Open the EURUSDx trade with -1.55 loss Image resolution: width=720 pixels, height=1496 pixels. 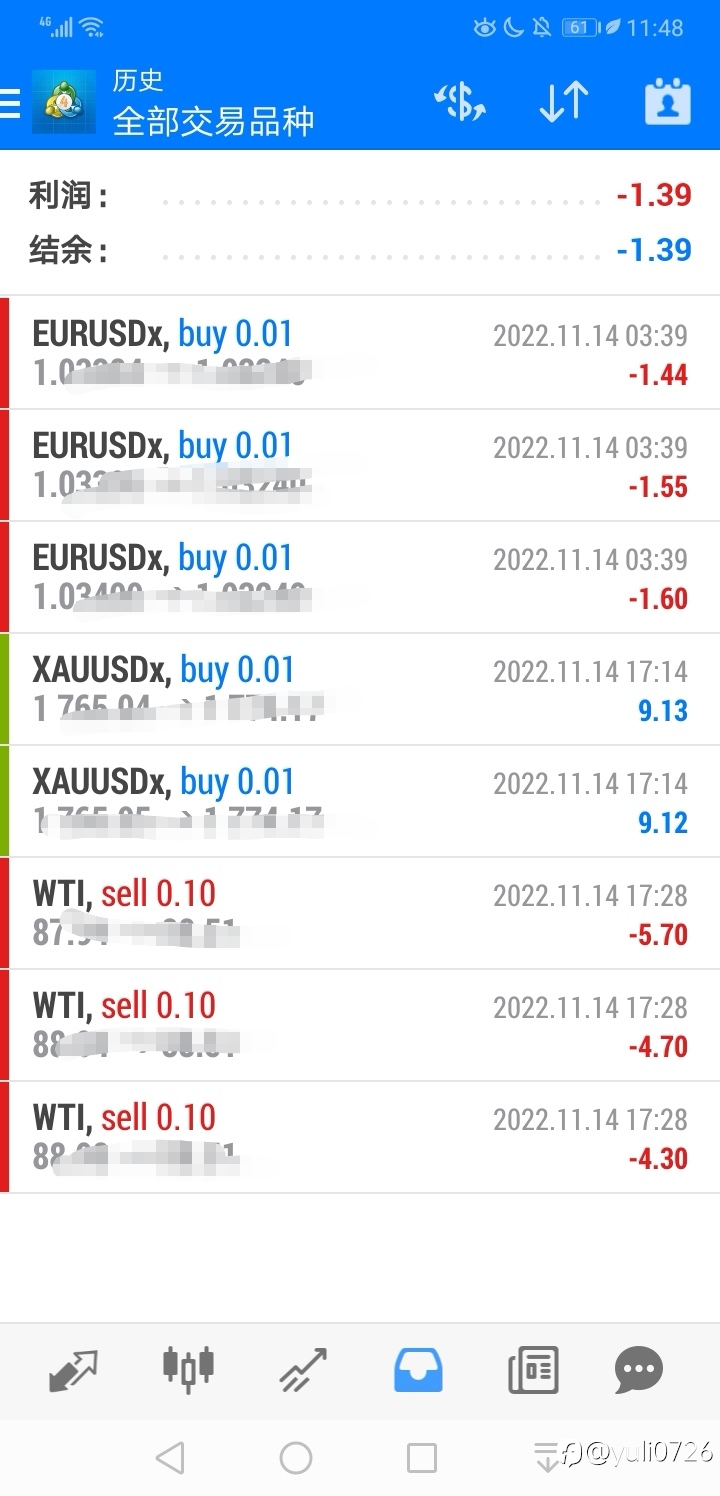pos(360,465)
